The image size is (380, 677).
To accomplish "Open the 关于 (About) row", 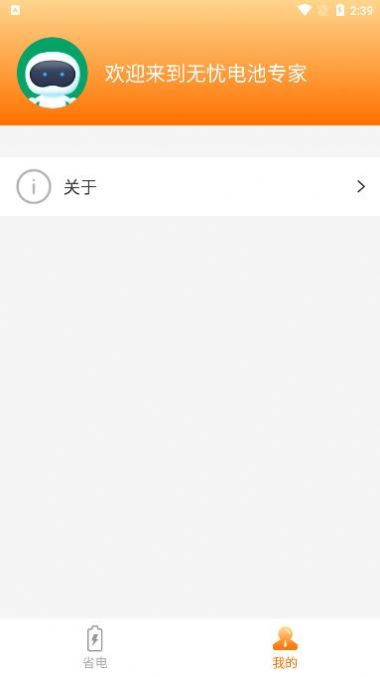I will point(190,187).
